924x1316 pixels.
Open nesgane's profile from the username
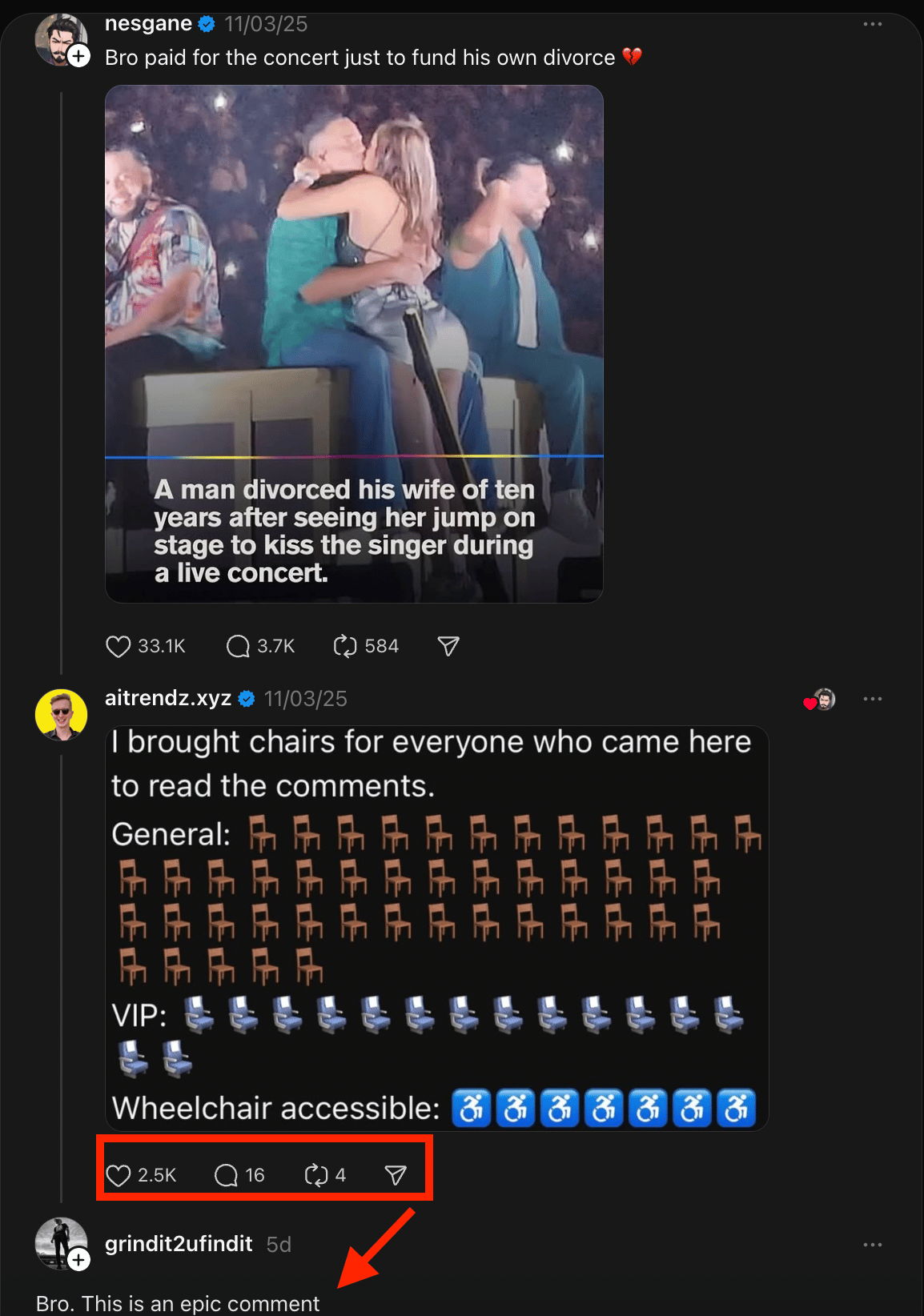coord(148,24)
